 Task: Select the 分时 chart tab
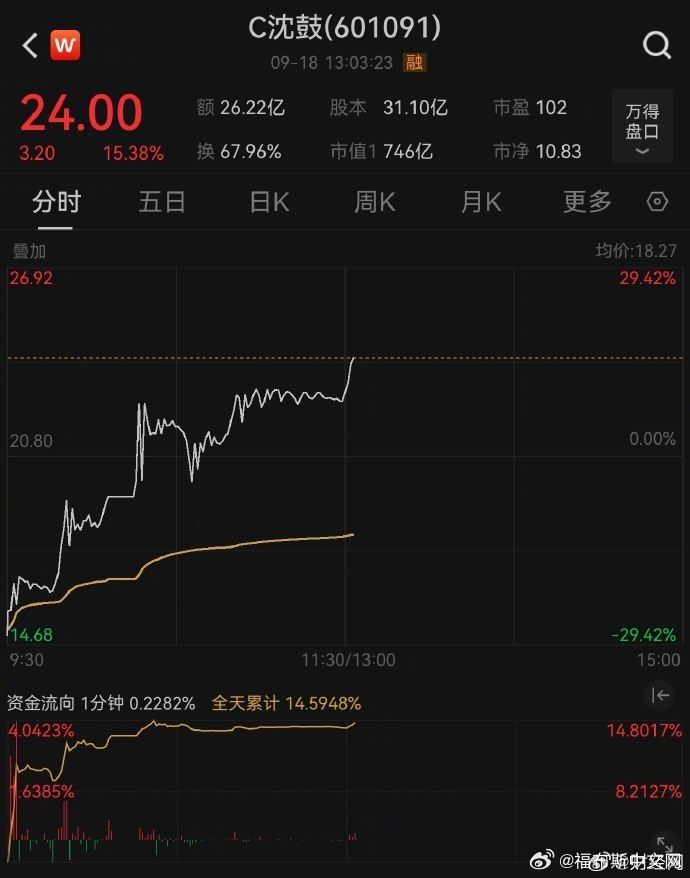click(x=56, y=202)
